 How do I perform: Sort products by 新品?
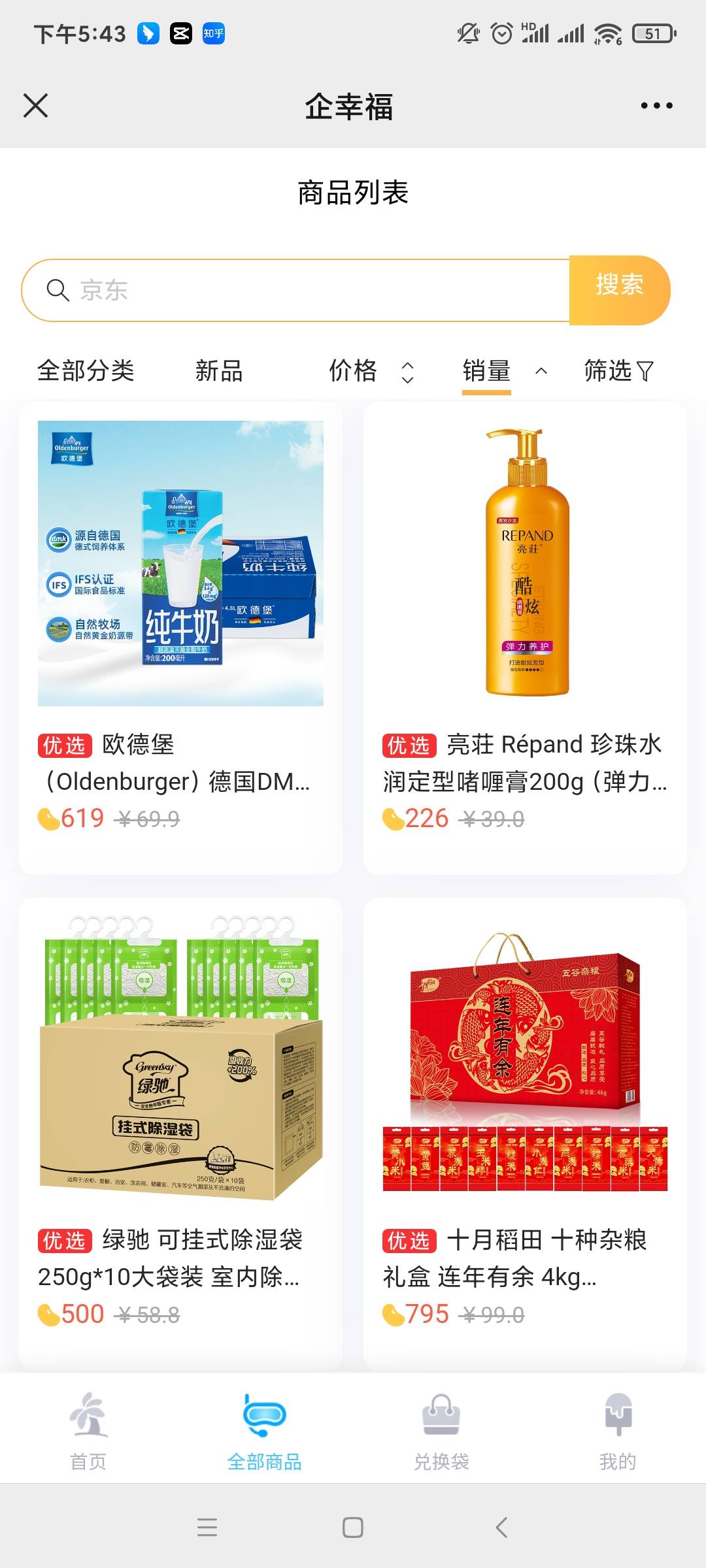pos(219,370)
